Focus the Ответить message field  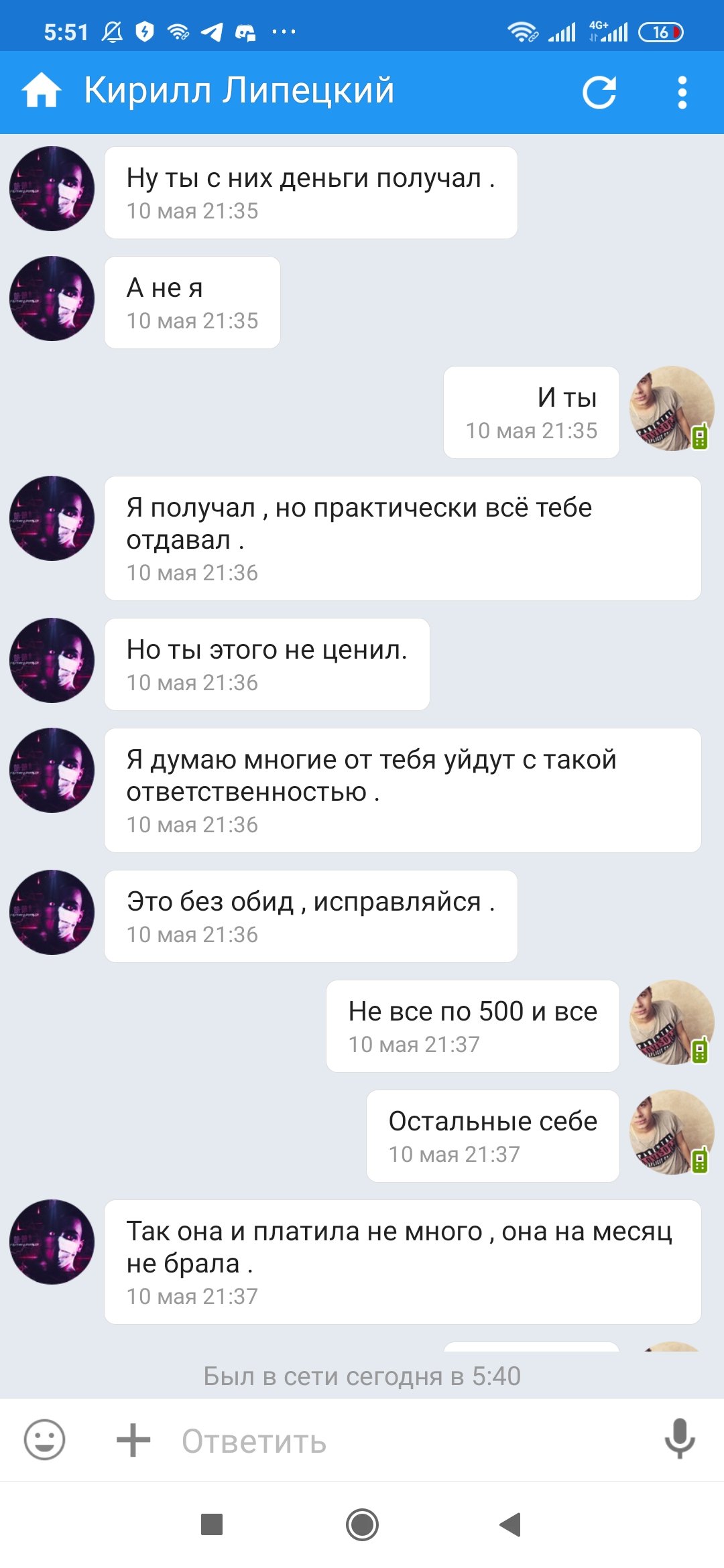[x=402, y=1441]
